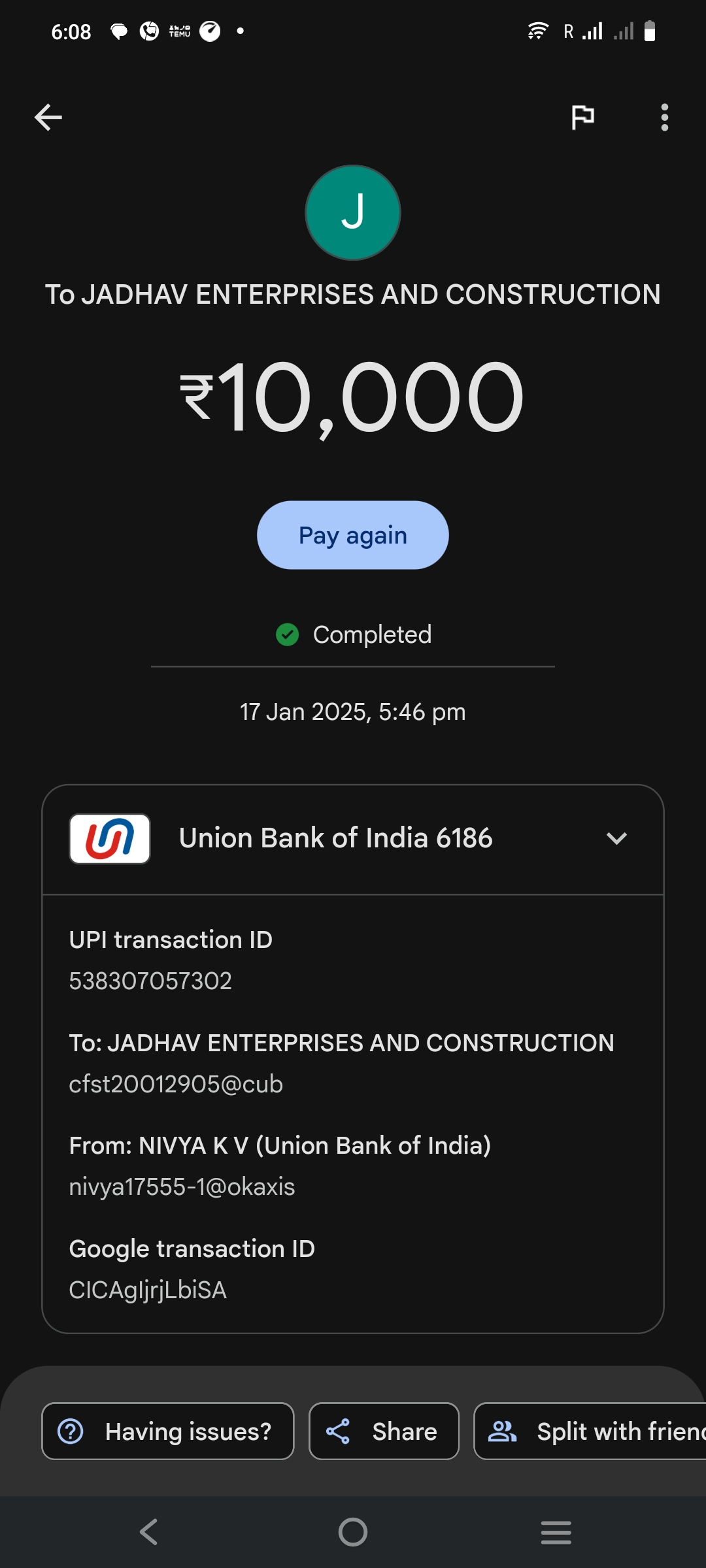Go back using the top arrow
Viewport: 706px width, 1568px height.
point(48,118)
